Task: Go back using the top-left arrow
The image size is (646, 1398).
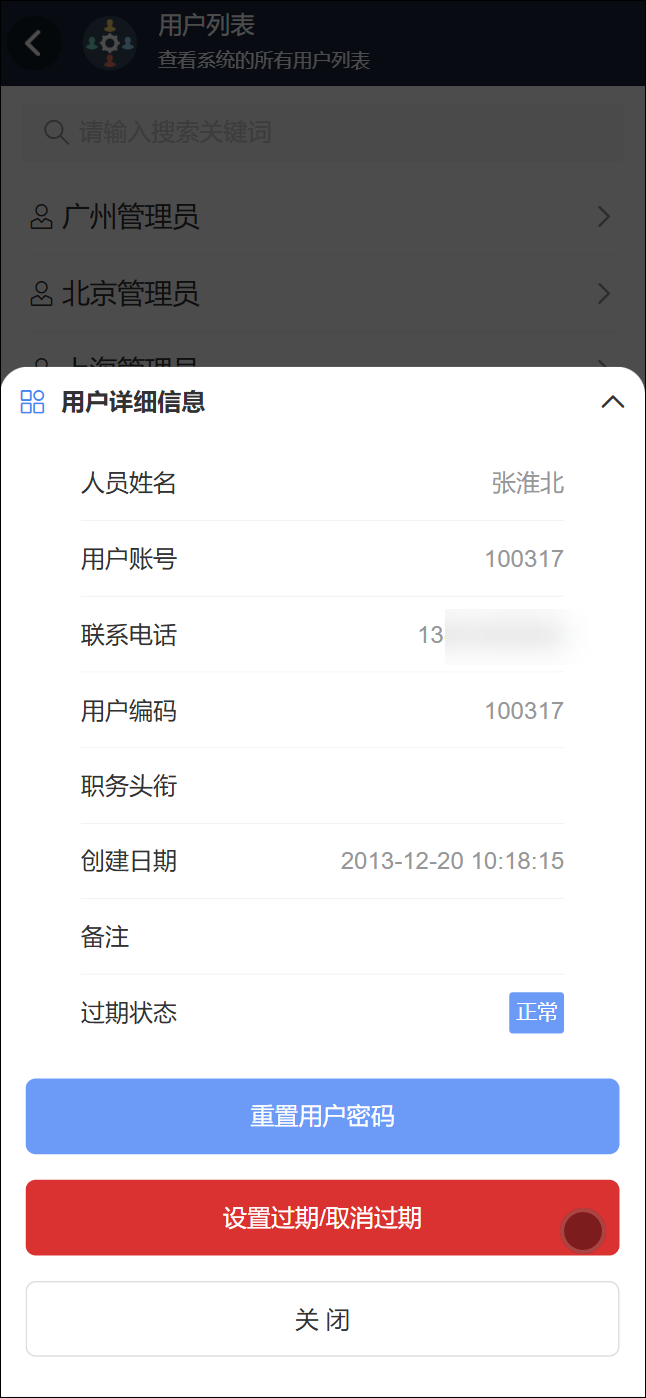Action: click(x=34, y=43)
